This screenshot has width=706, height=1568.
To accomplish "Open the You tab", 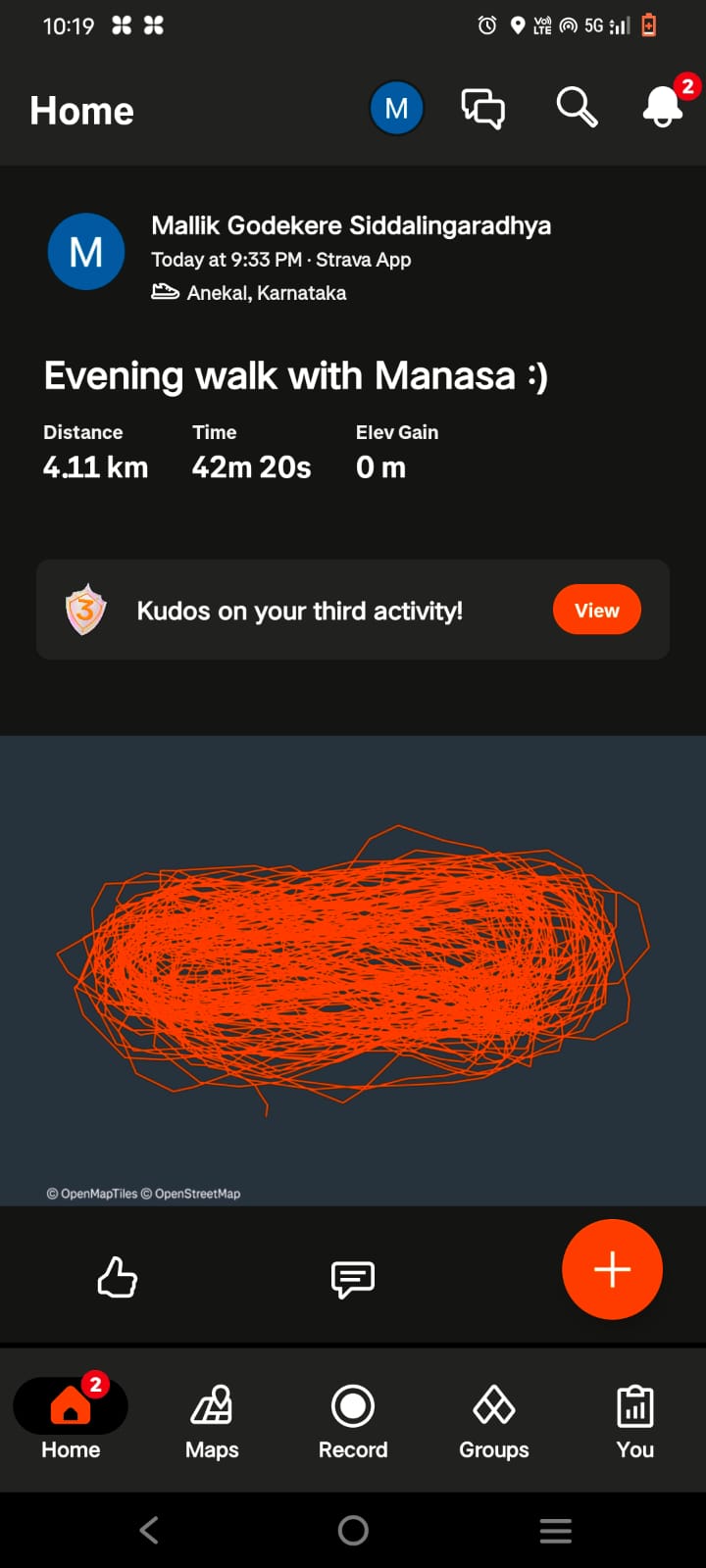I will [634, 1421].
